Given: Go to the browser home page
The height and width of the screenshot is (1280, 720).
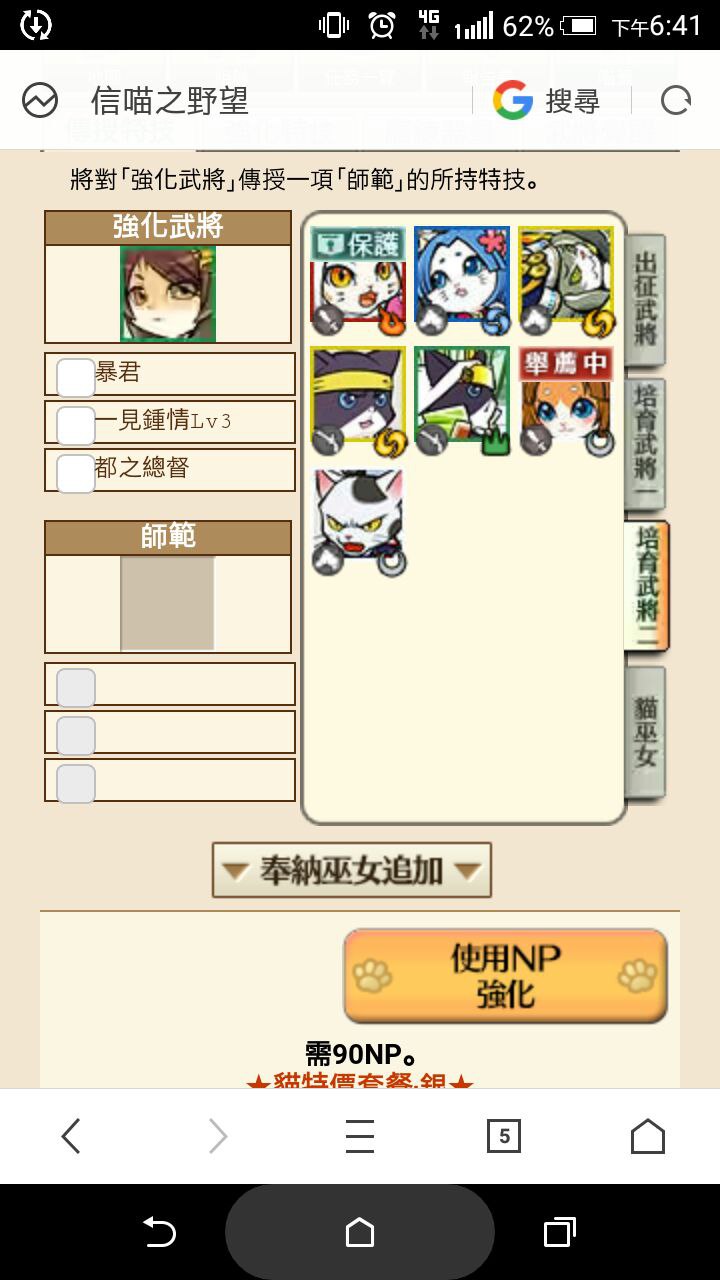Looking at the screenshot, I should coord(648,1136).
